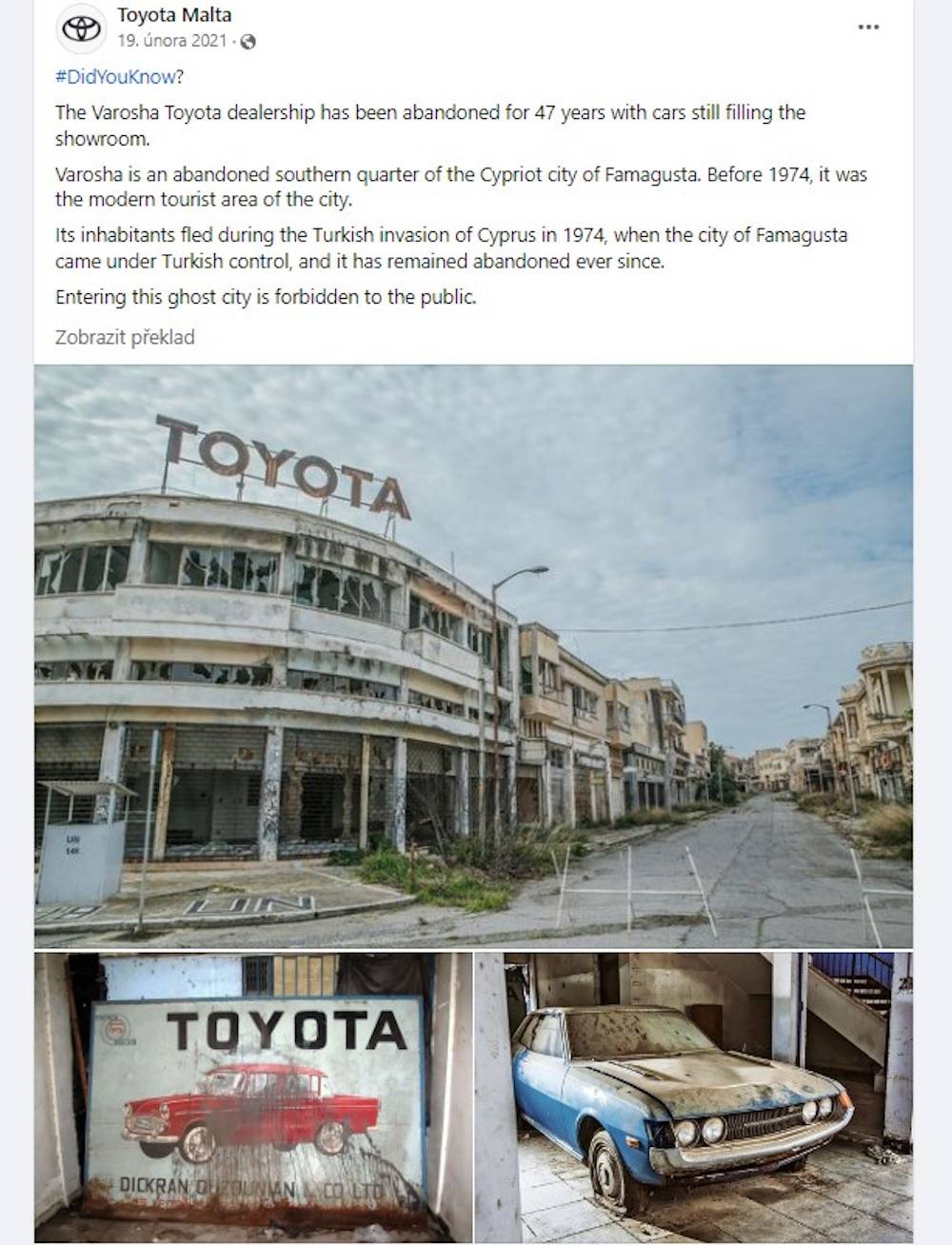Open the photo of the painted Toyota sign
Screen dimensions: 952x1245
tap(253, 1097)
